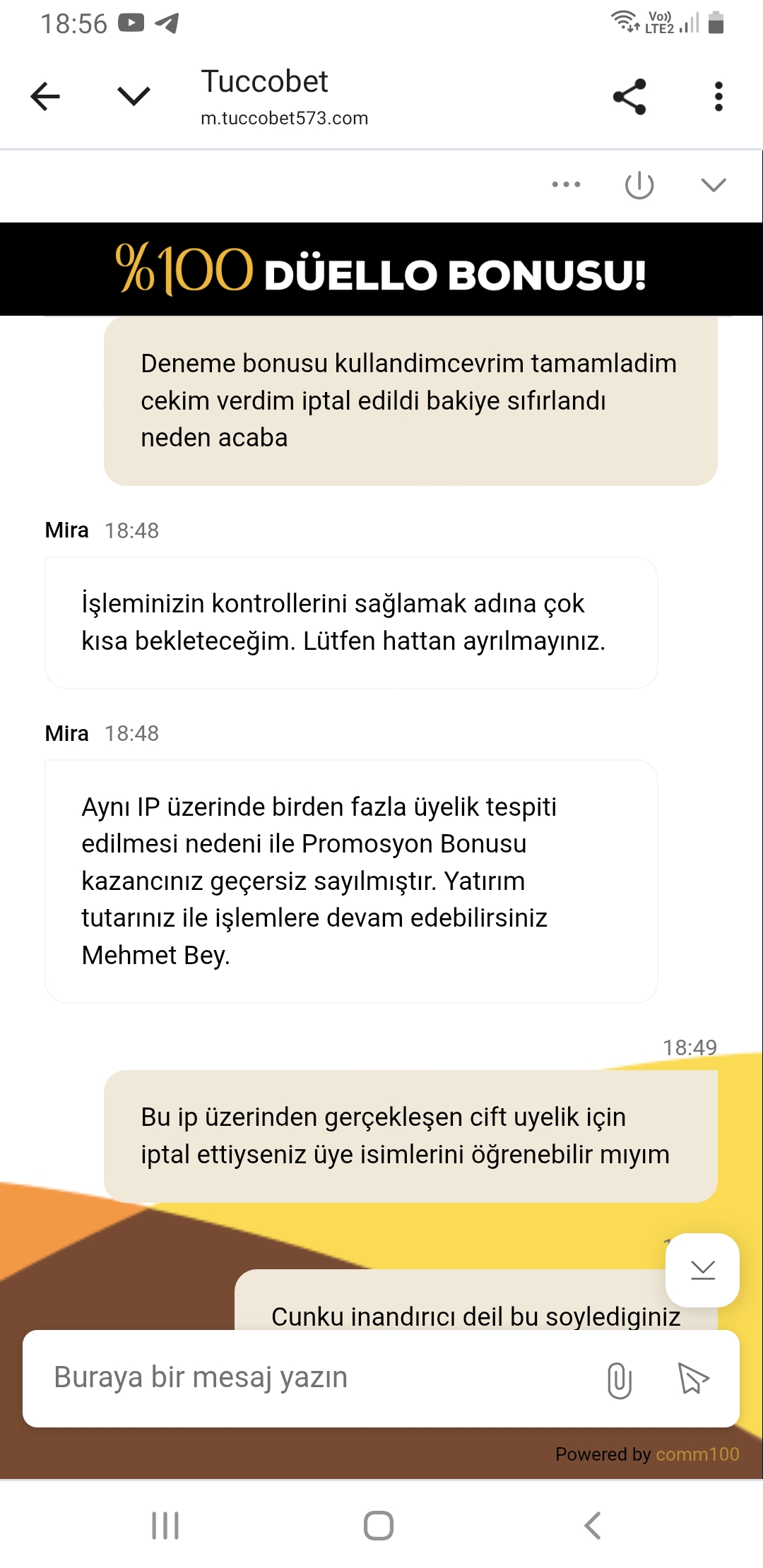Attach a file with the paperclip
This screenshot has height=1568, width=763.
pyautogui.click(x=619, y=1379)
